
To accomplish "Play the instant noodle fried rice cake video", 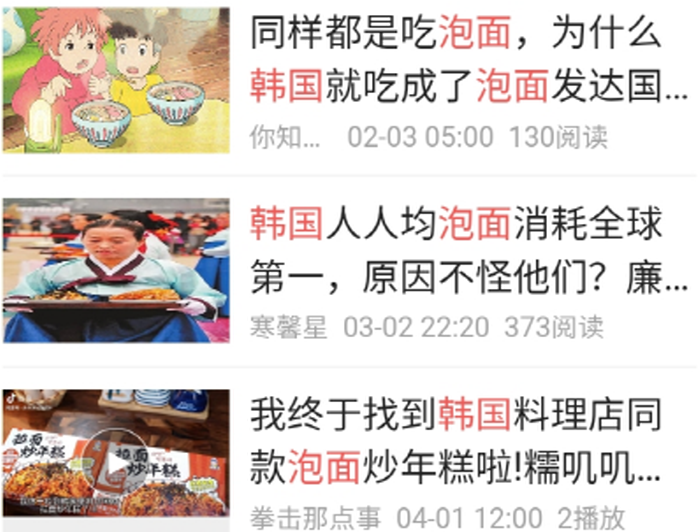I will coord(116,462).
